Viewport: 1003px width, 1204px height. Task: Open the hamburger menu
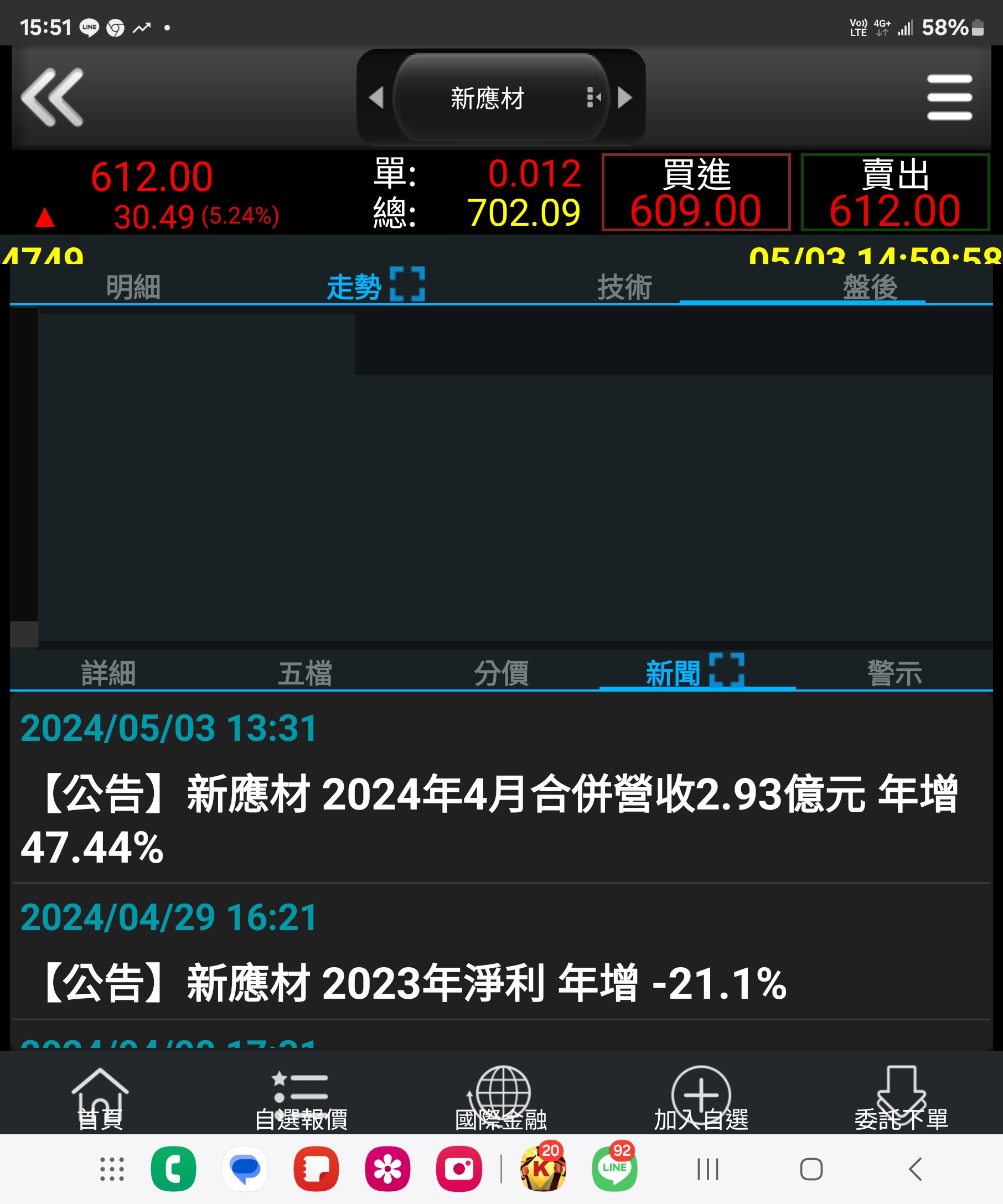949,97
